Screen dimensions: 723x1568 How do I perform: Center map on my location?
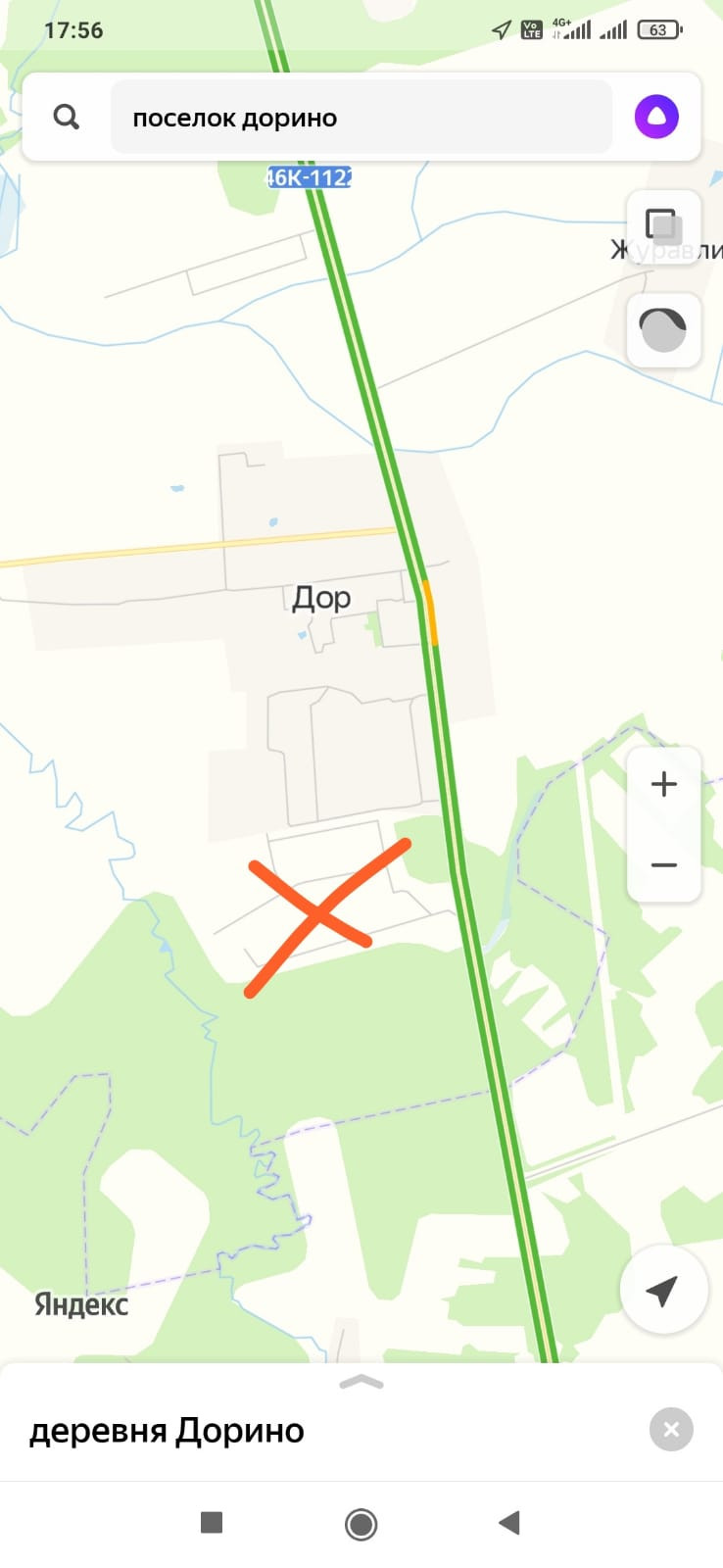(663, 1291)
